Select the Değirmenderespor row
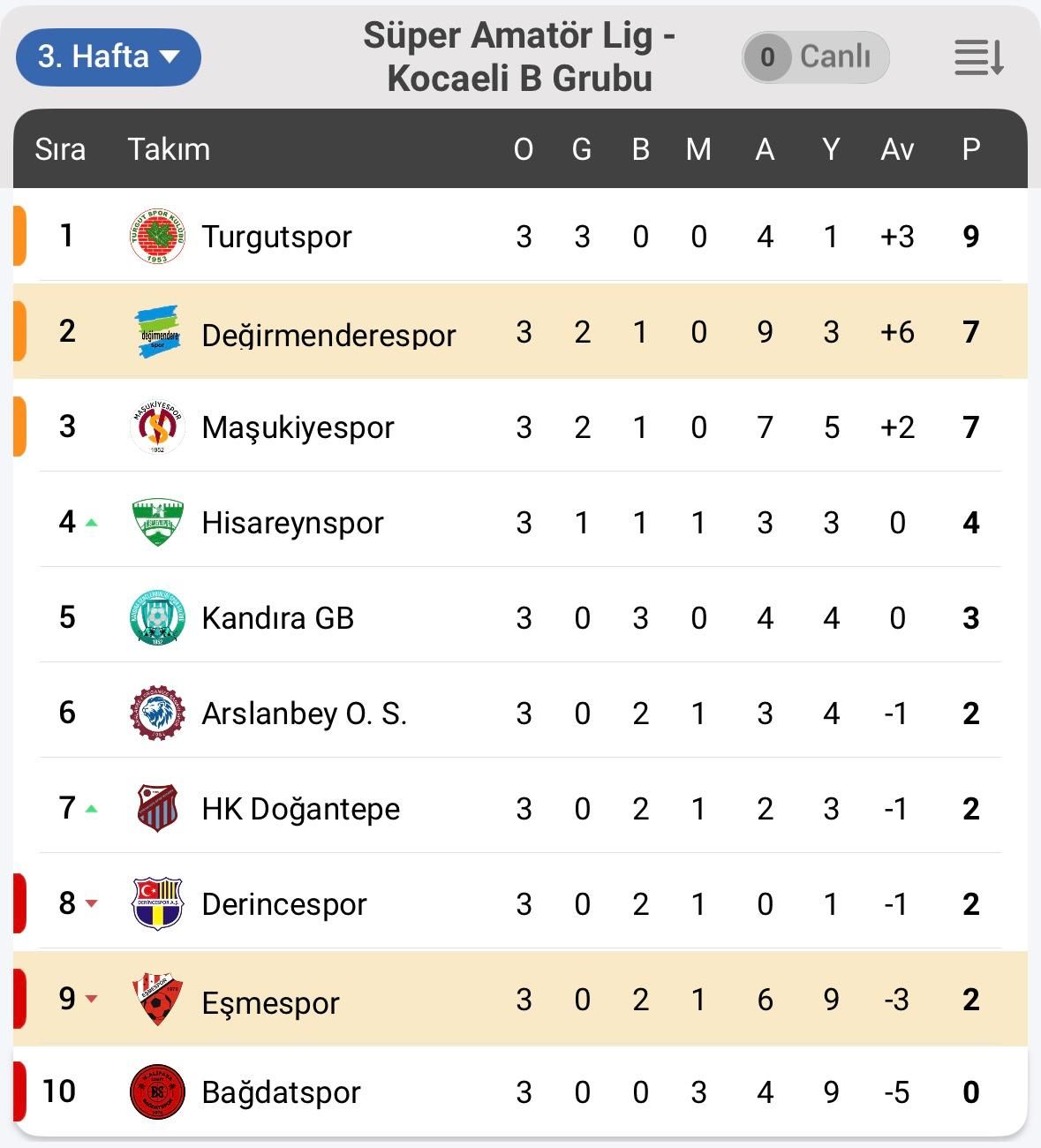 pyautogui.click(x=328, y=334)
